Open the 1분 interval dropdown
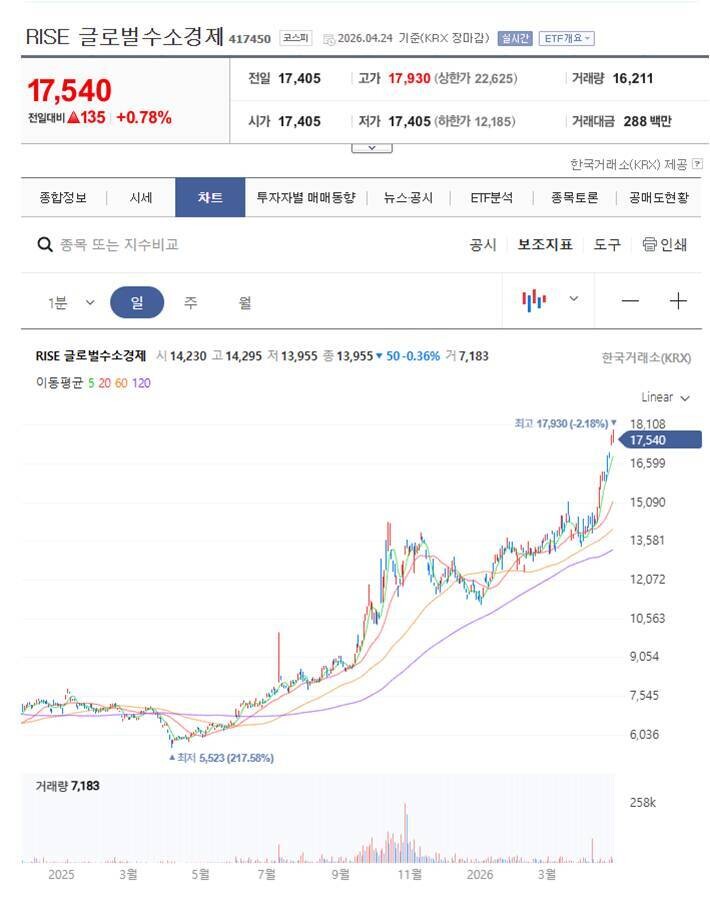Screen dimensions: 710x910 coord(71,302)
